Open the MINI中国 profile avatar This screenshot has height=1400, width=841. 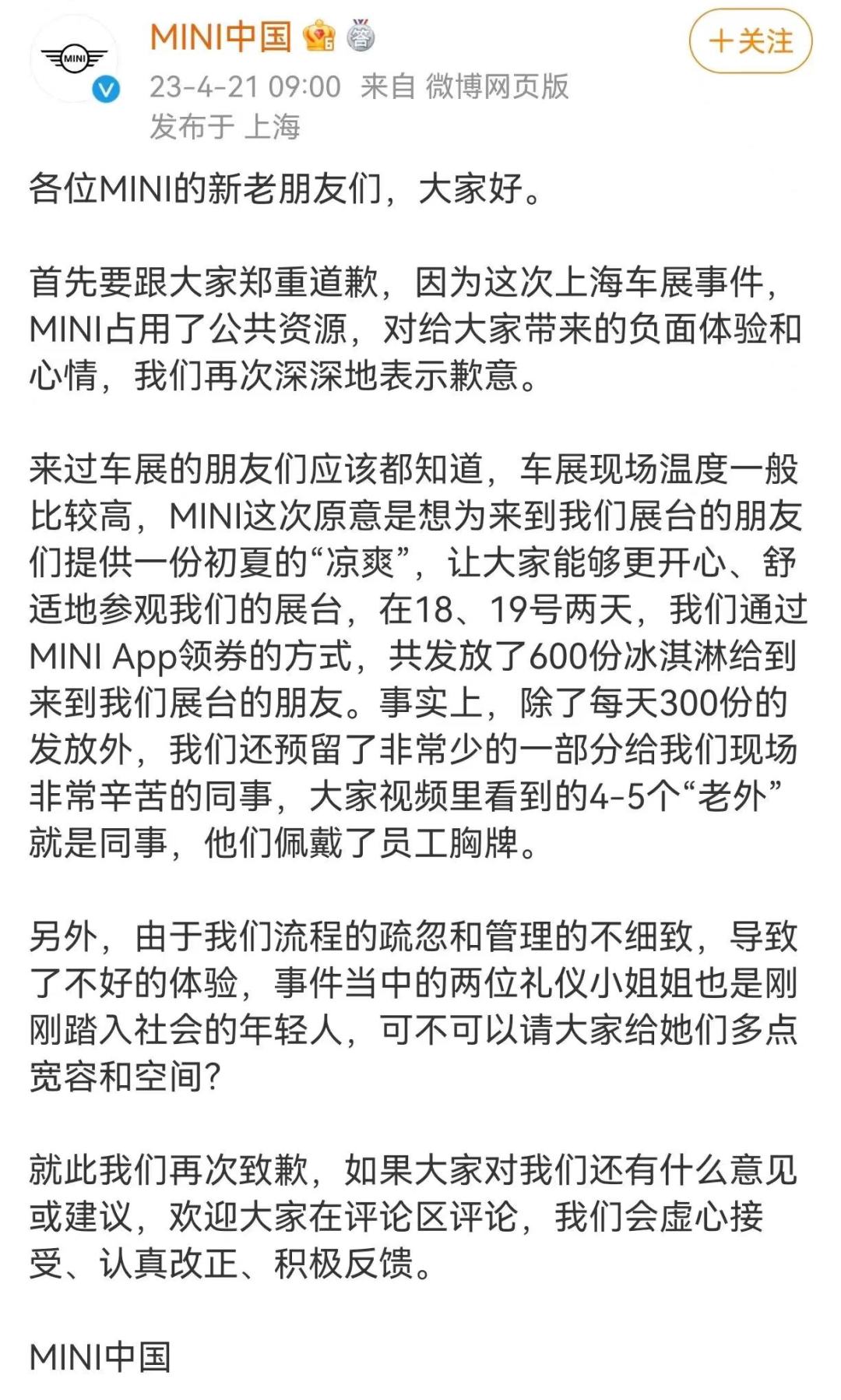click(75, 58)
